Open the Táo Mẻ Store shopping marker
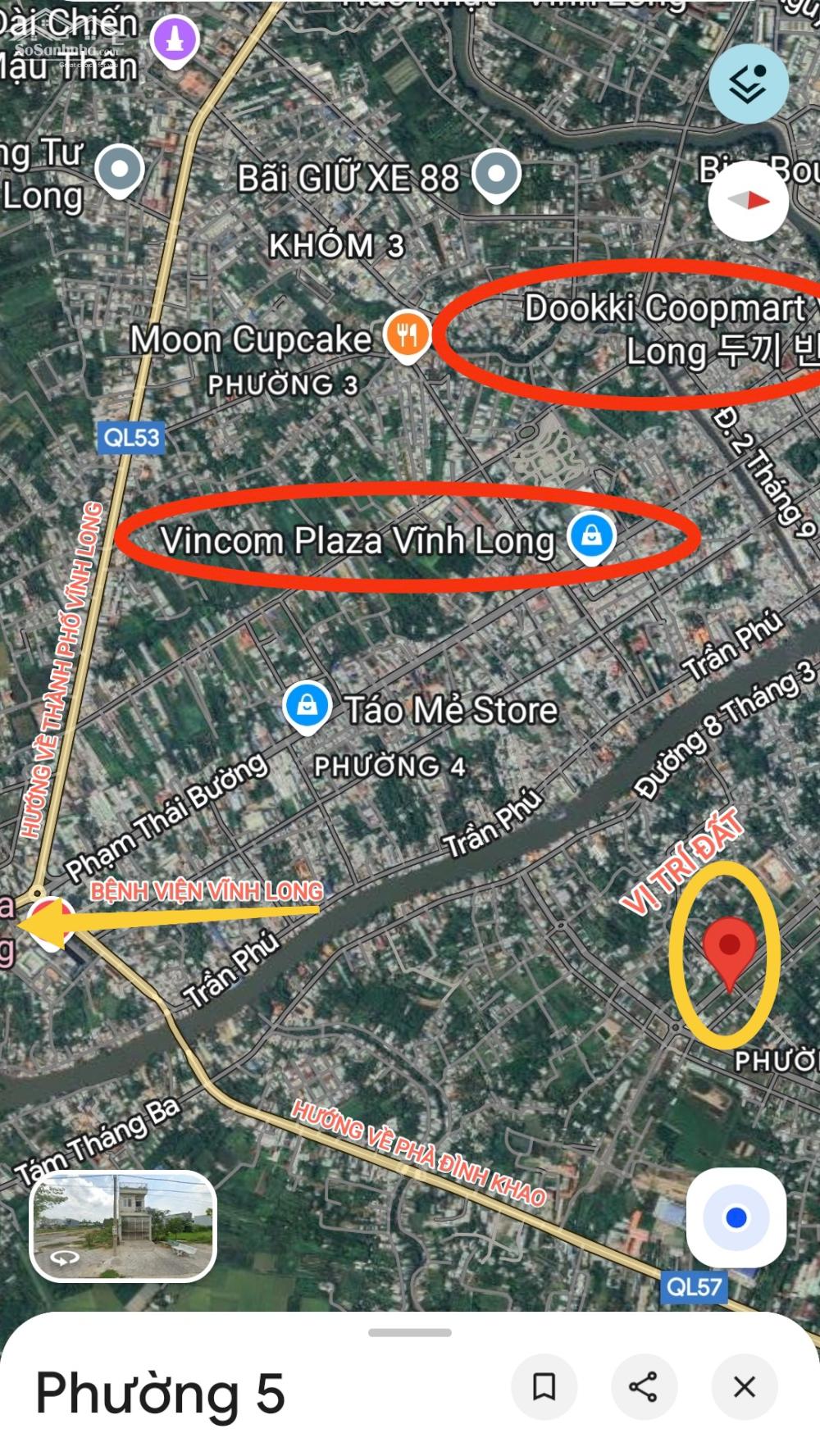The width and height of the screenshot is (820, 1456). 307,706
